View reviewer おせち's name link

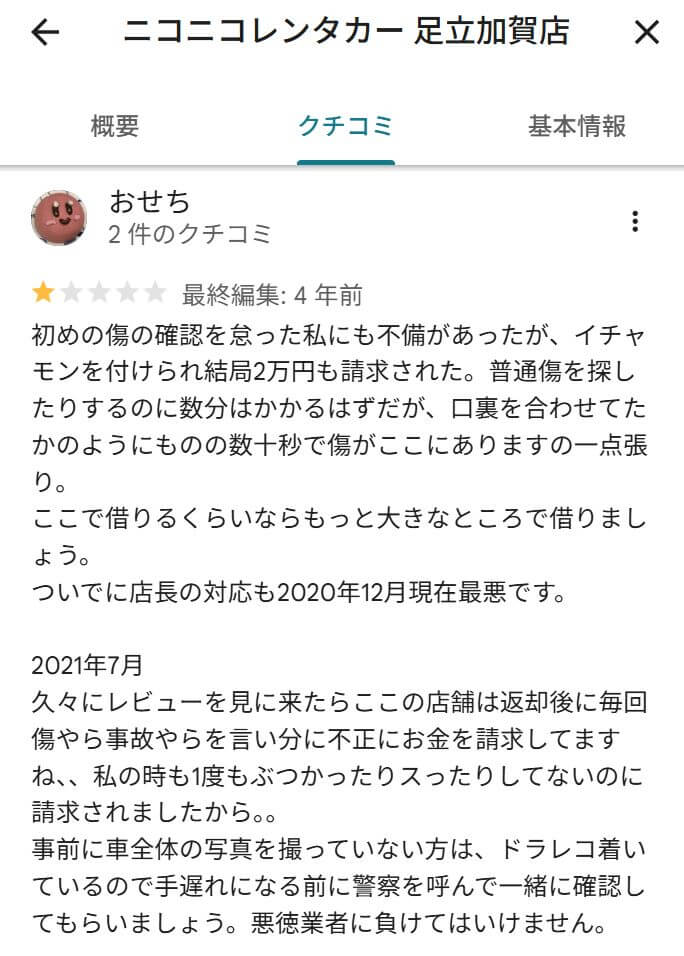(x=150, y=201)
